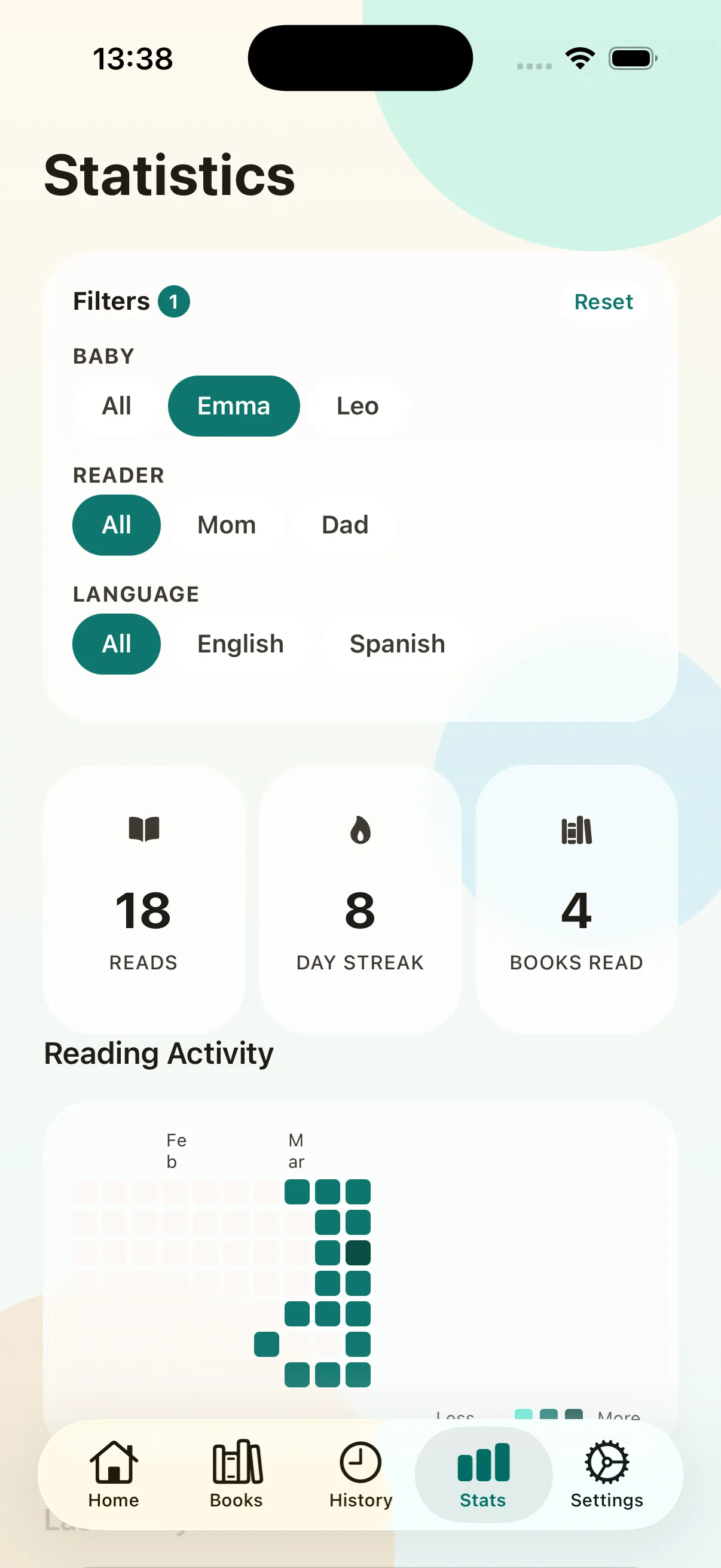Tap the Stats tab
Screen dimensions: 721x1568
tap(483, 1474)
